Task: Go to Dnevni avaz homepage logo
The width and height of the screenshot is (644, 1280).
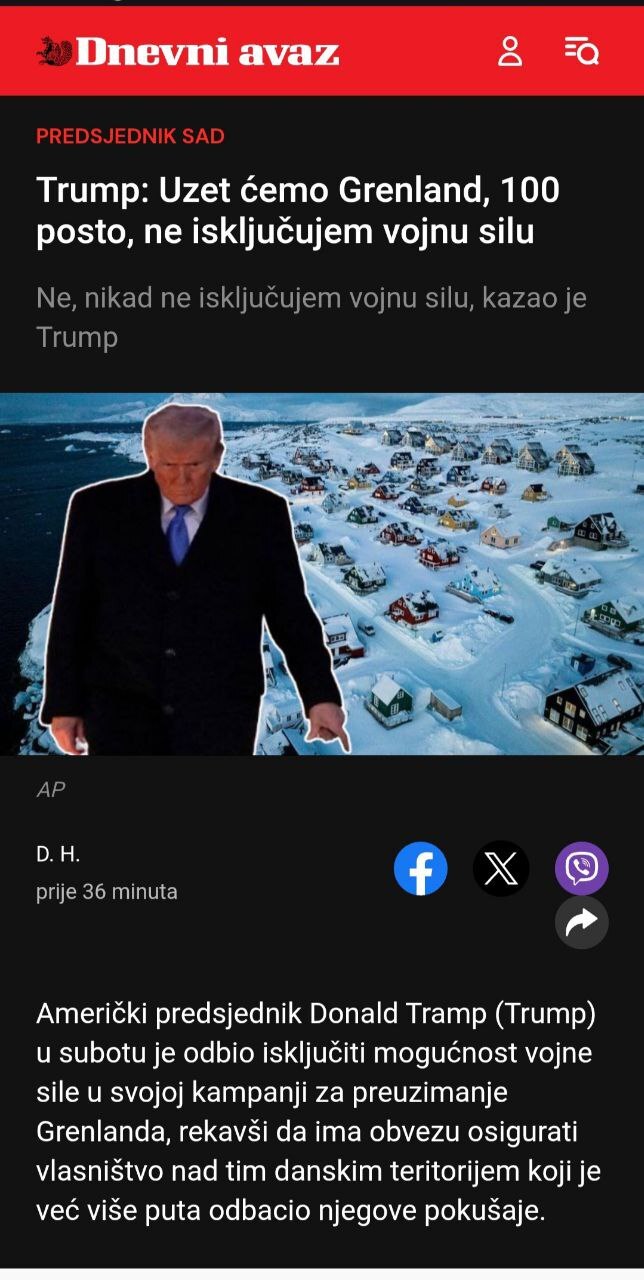Action: [x=188, y=51]
